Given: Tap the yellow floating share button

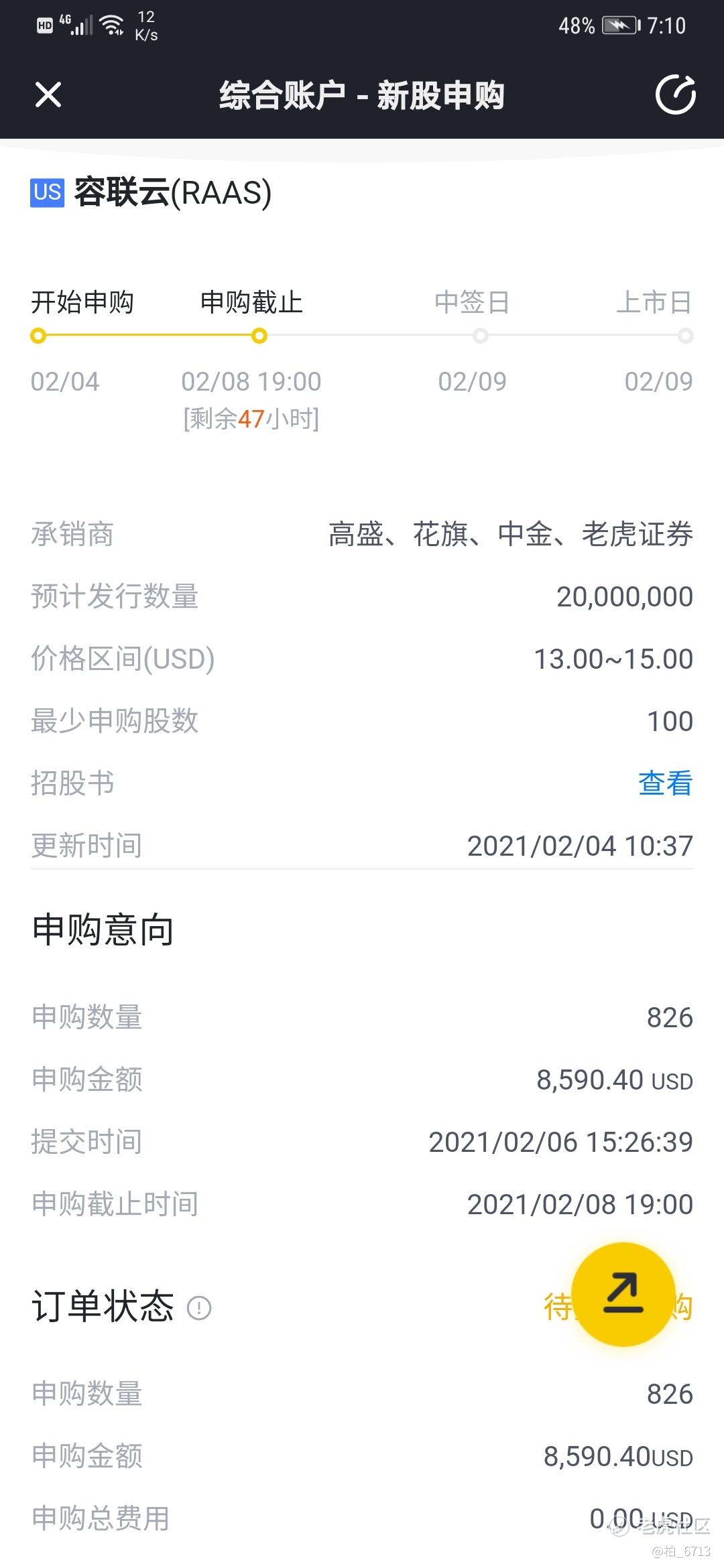Looking at the screenshot, I should coord(623,1294).
